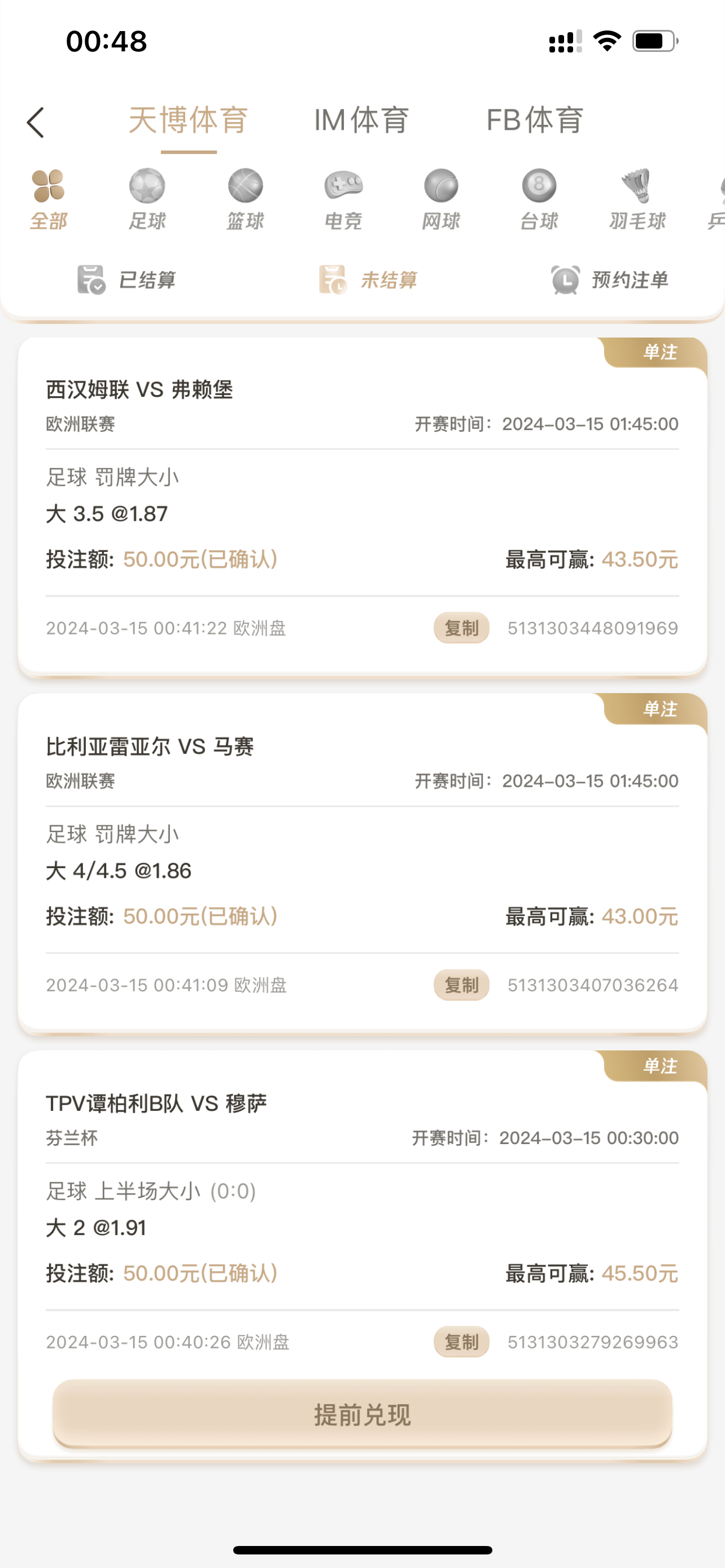Screen dimensions: 725x1568
Task: Switch to the FB体育 tab
Action: (535, 120)
